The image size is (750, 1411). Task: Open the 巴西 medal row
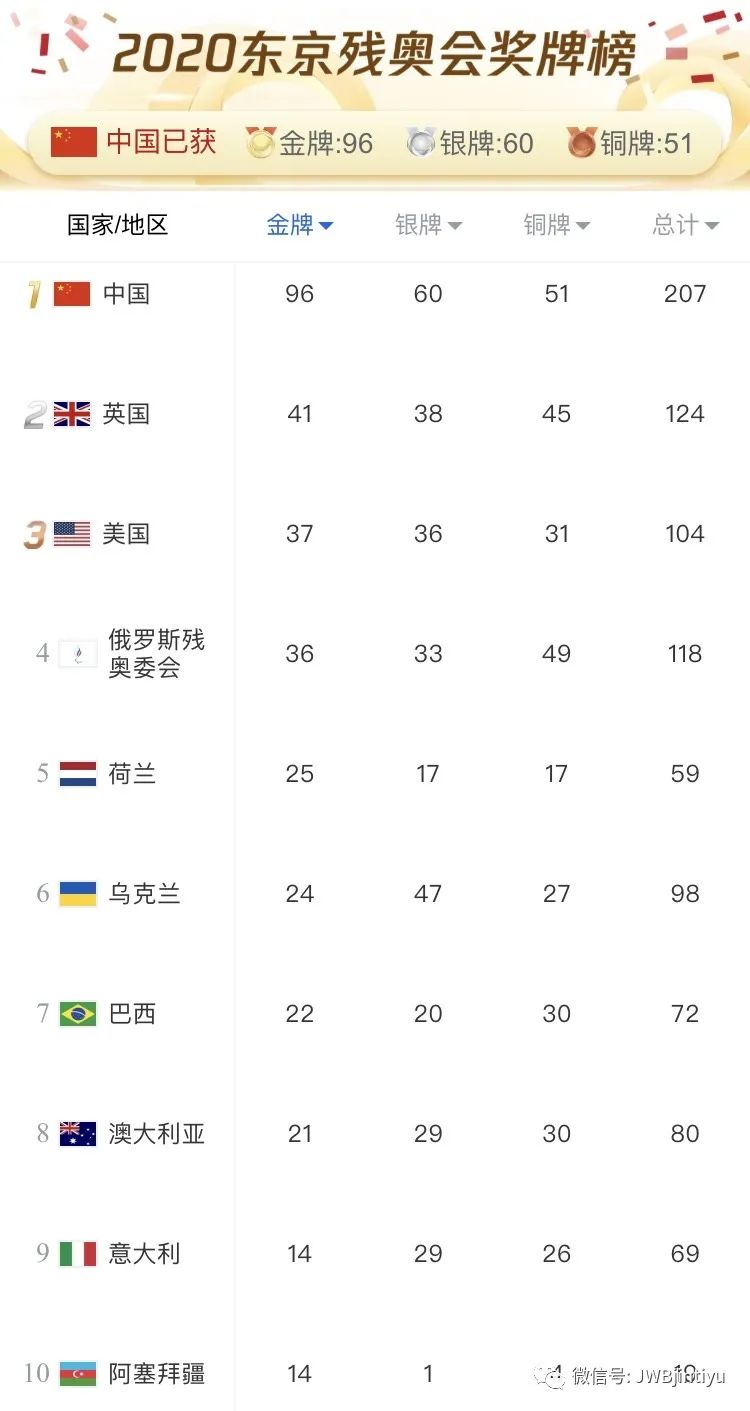coord(375,1014)
